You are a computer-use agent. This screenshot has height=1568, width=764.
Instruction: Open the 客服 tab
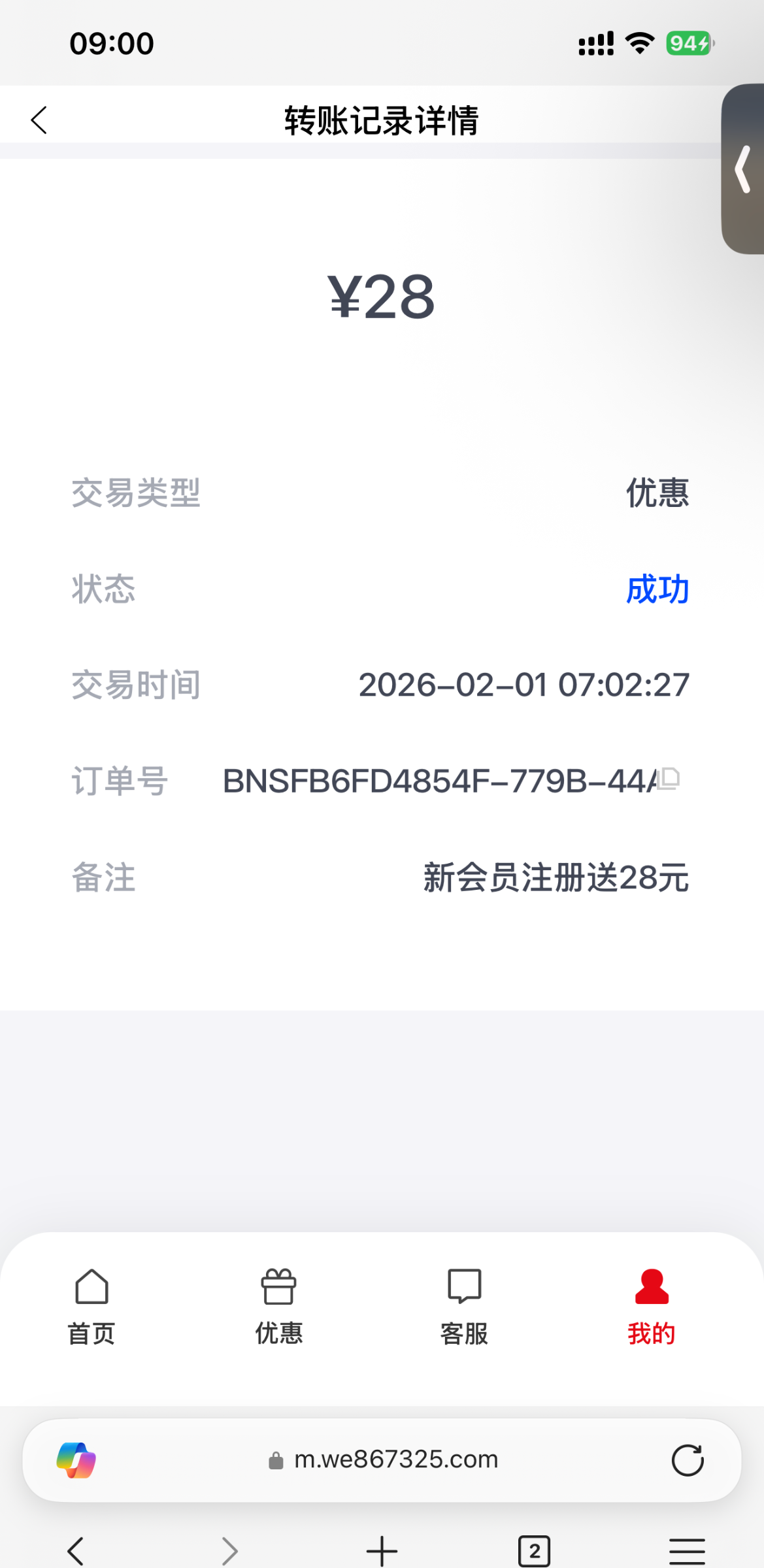pyautogui.click(x=464, y=1307)
